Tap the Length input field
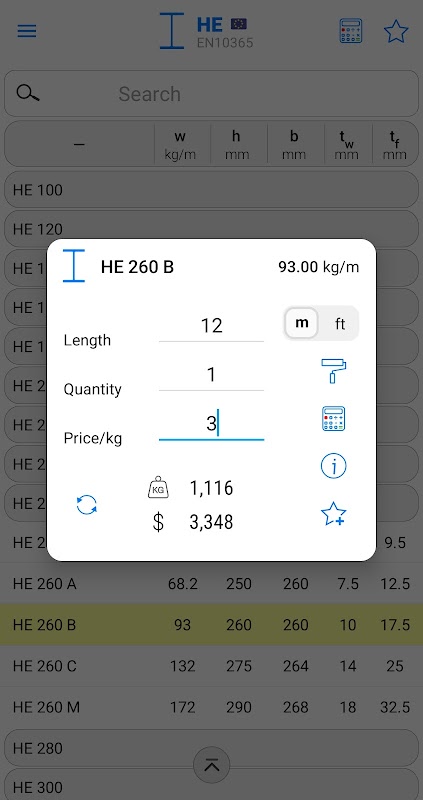The height and width of the screenshot is (800, 423). (x=211, y=327)
